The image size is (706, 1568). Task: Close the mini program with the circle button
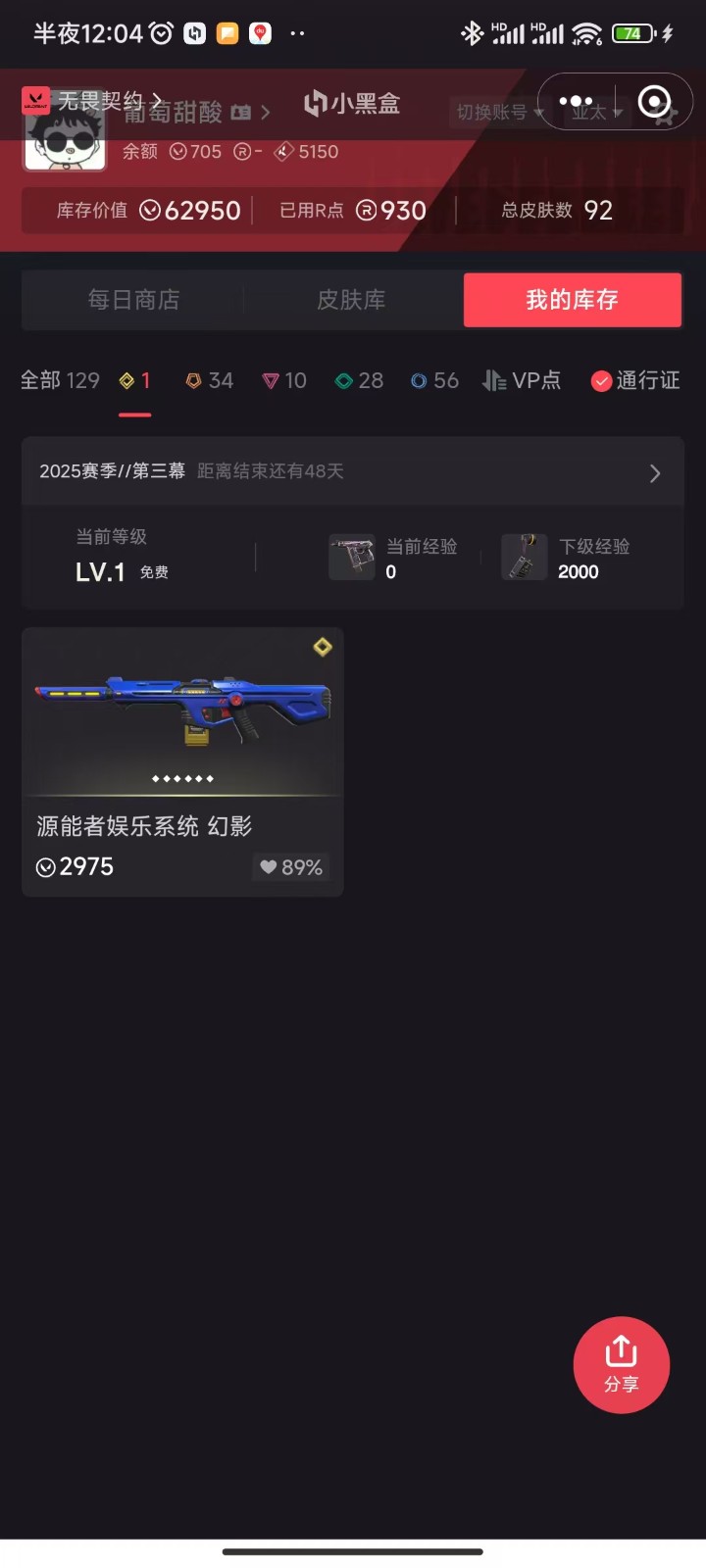tap(655, 102)
